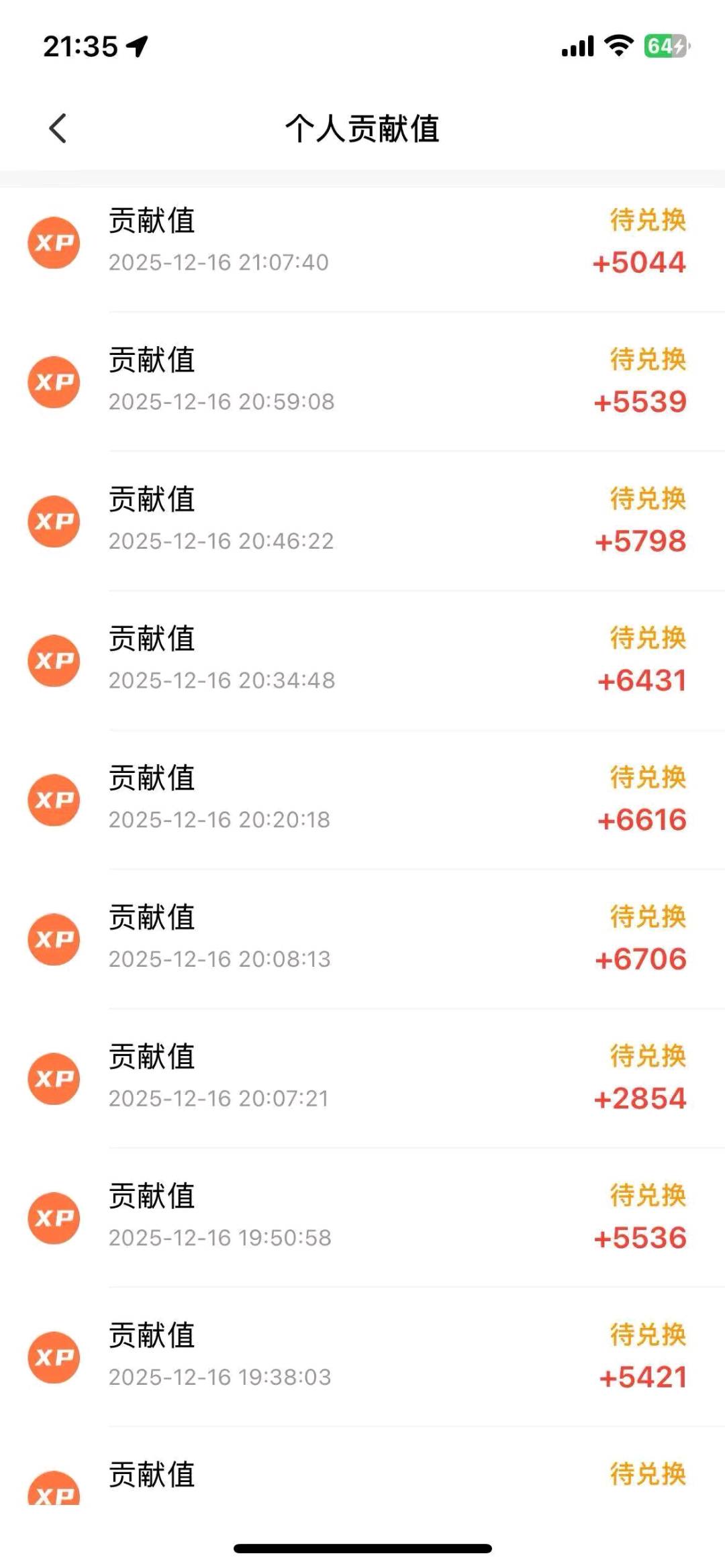Tap the +6706 contribution value
Viewport: 725px width, 1568px height.
point(640,959)
